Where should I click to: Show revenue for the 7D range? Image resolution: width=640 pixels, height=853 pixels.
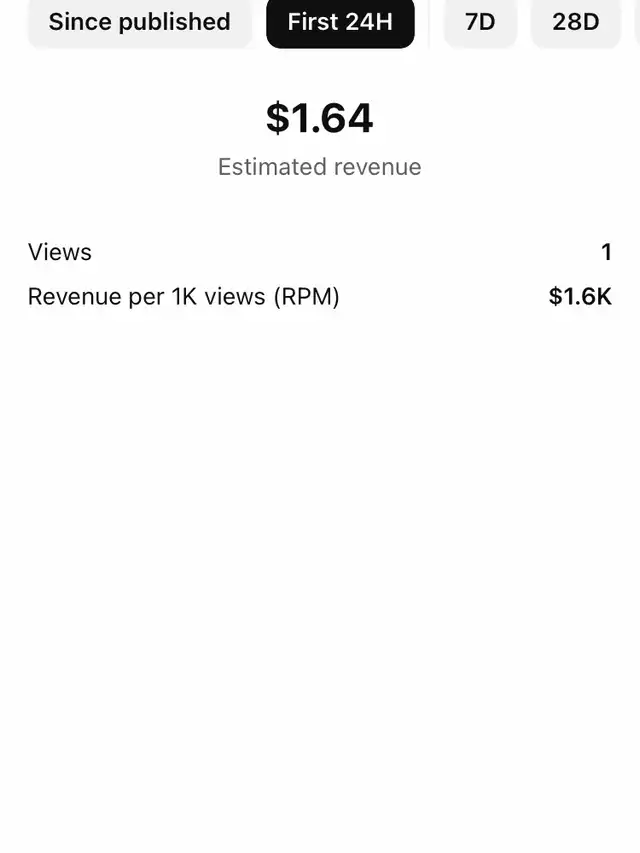[x=480, y=22]
